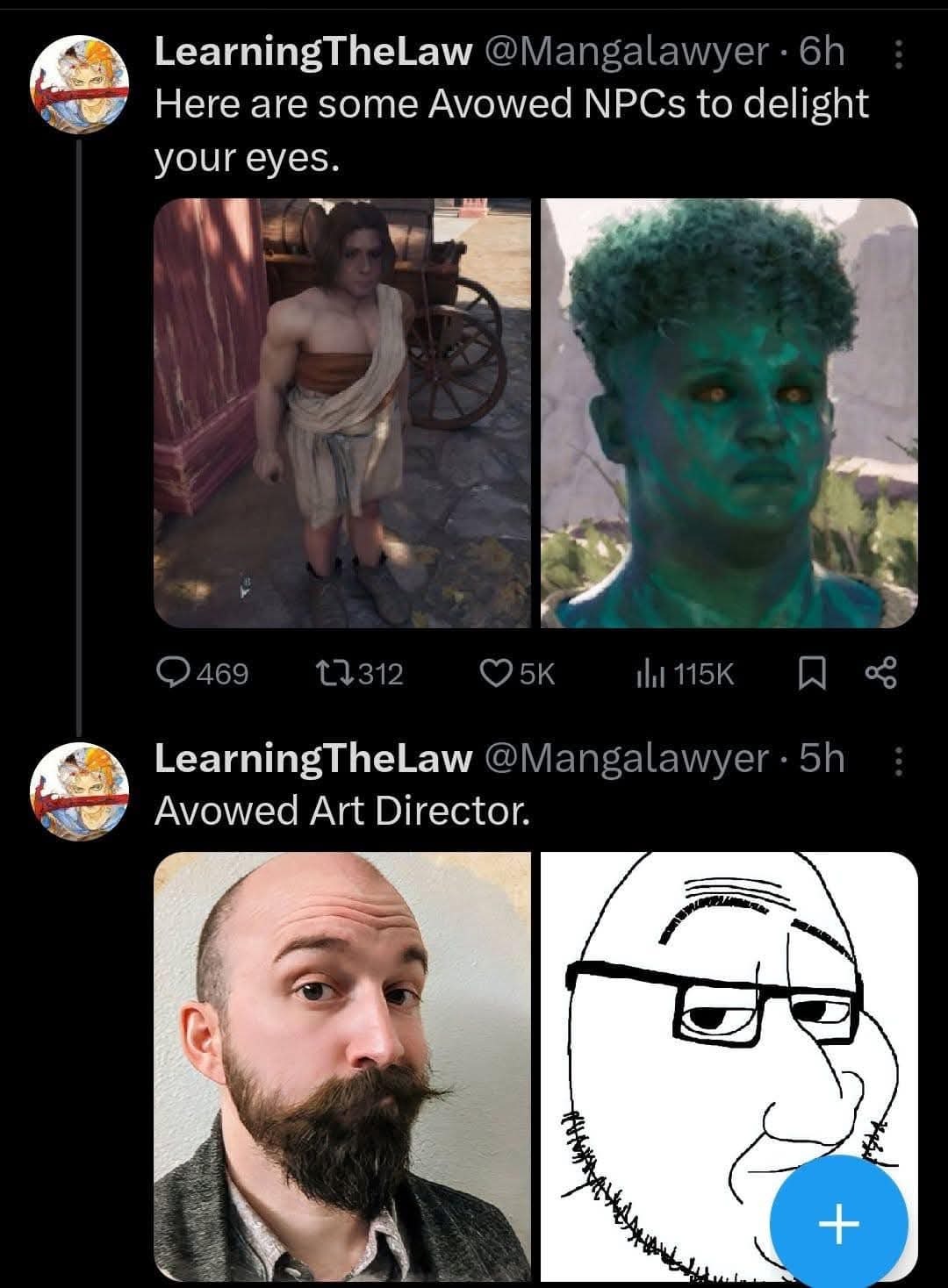This screenshot has height=1288, width=948.
Task: Open LearningTheLaw avatar on 5h tweet
Action: click(x=79, y=791)
